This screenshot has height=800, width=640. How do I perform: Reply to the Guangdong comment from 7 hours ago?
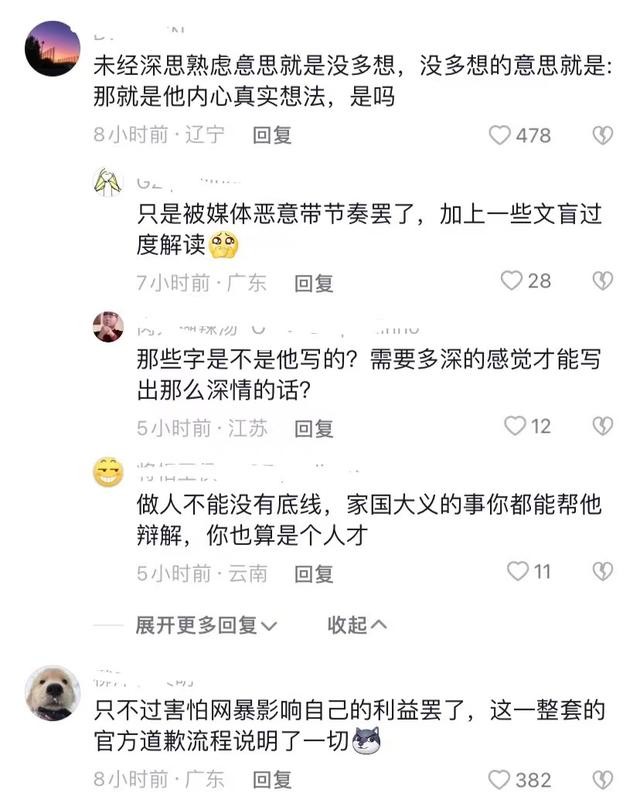coord(313,282)
